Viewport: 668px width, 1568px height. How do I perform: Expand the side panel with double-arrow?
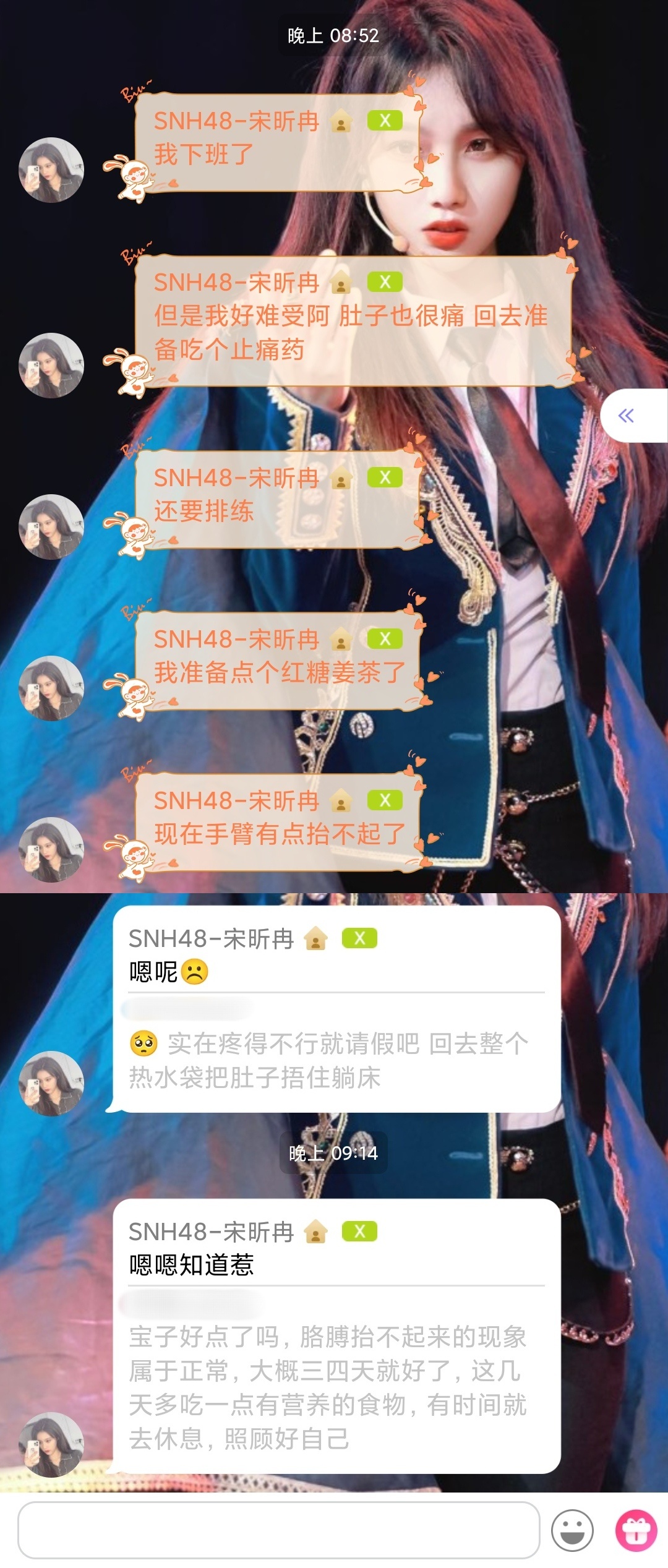[x=627, y=416]
